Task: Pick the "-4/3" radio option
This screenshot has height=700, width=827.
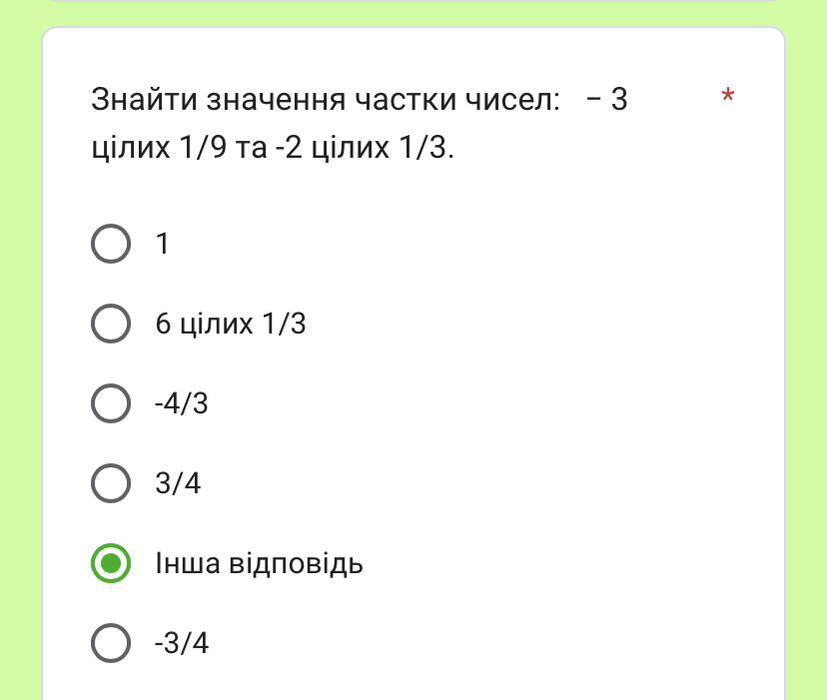Action: click(110, 404)
